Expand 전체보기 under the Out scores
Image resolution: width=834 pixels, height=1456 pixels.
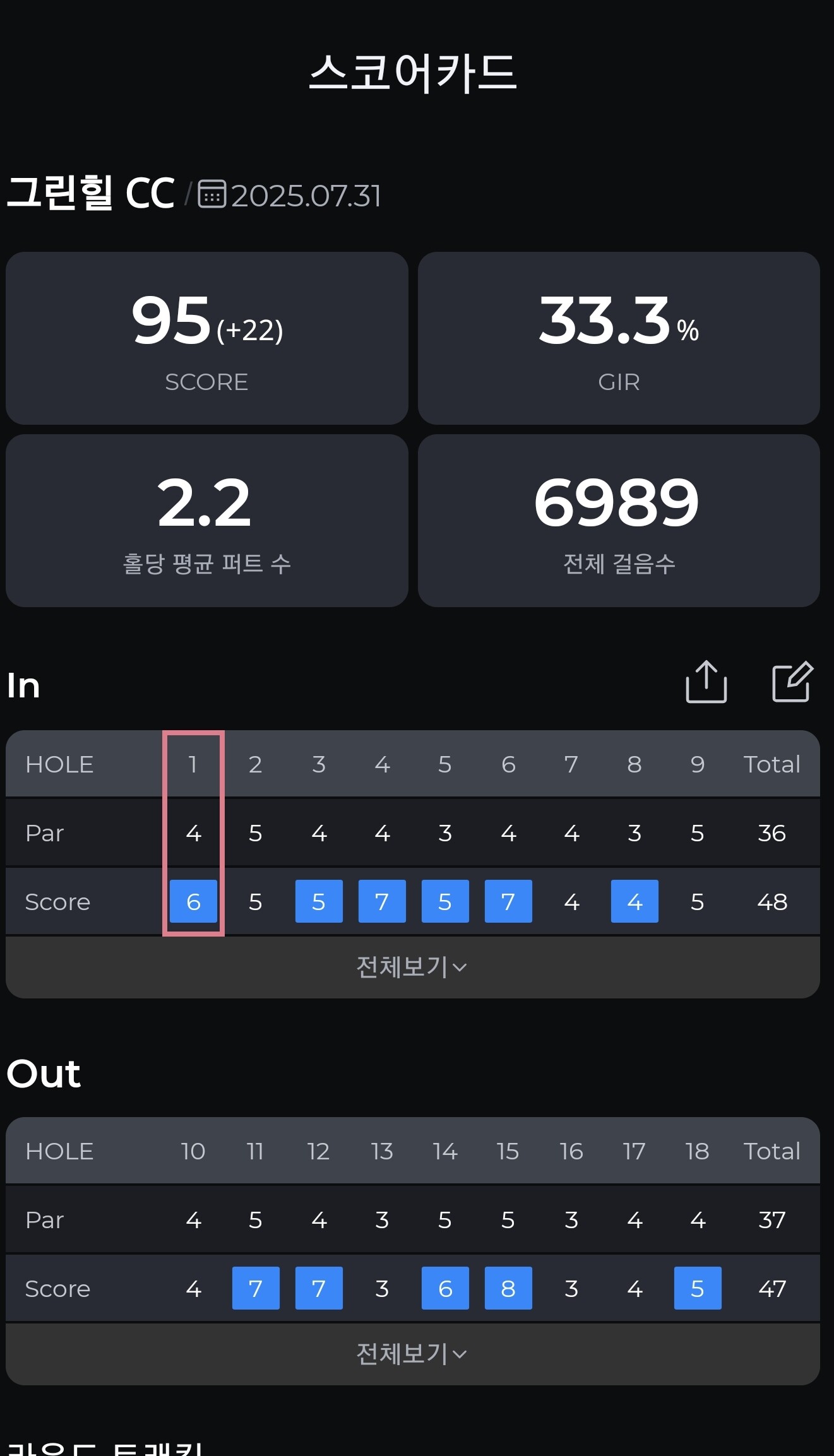click(412, 1354)
